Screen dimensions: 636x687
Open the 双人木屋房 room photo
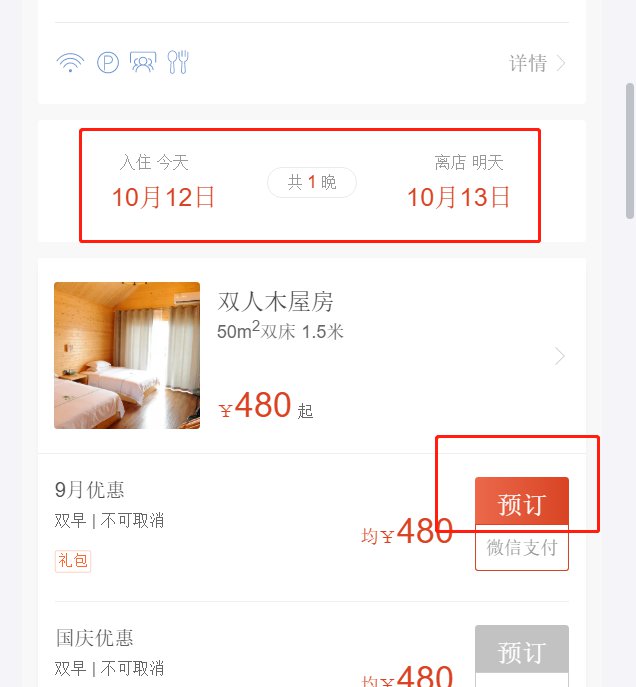[127, 355]
